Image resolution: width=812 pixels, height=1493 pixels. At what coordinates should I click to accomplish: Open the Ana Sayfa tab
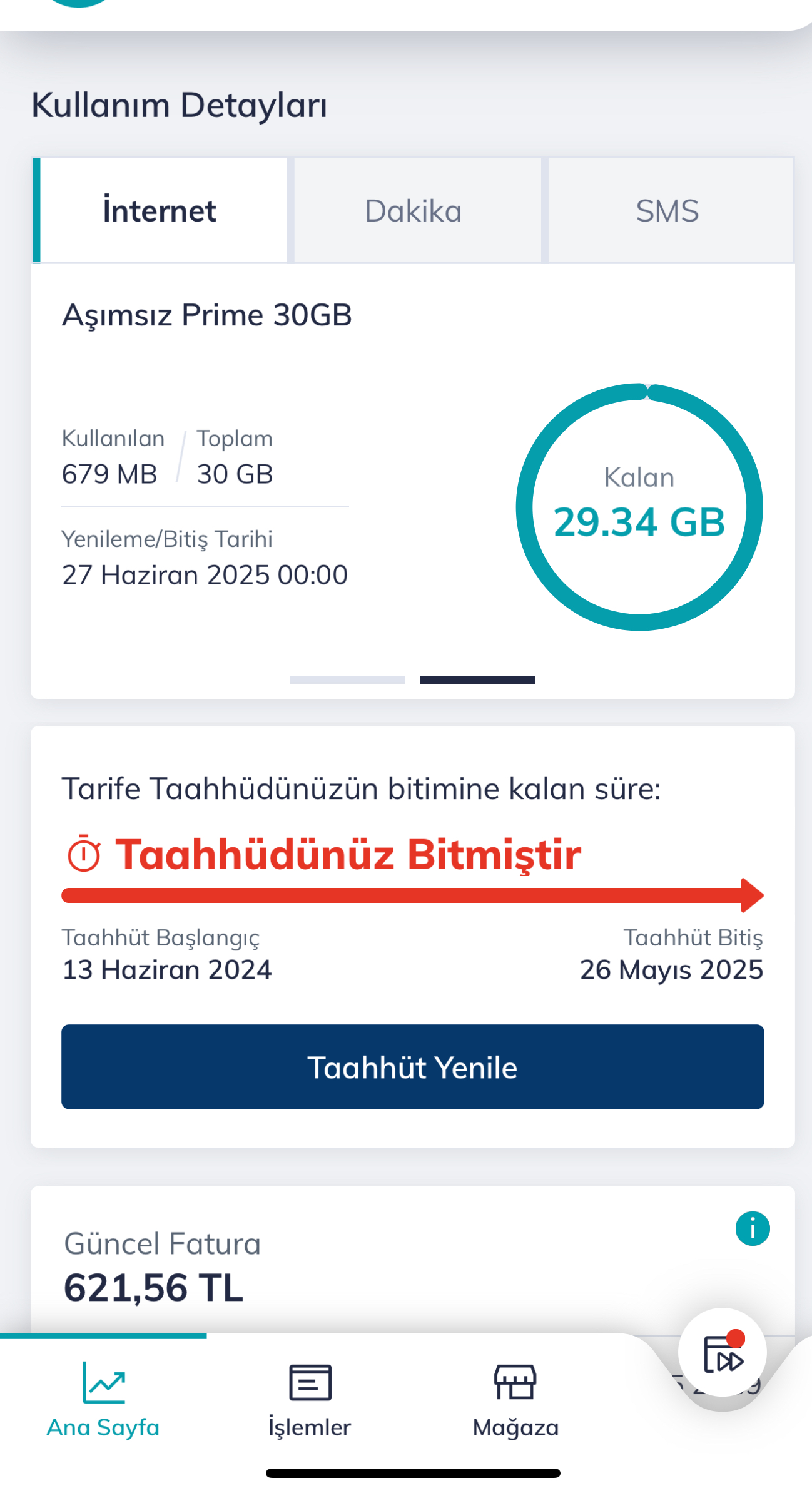(x=103, y=1400)
